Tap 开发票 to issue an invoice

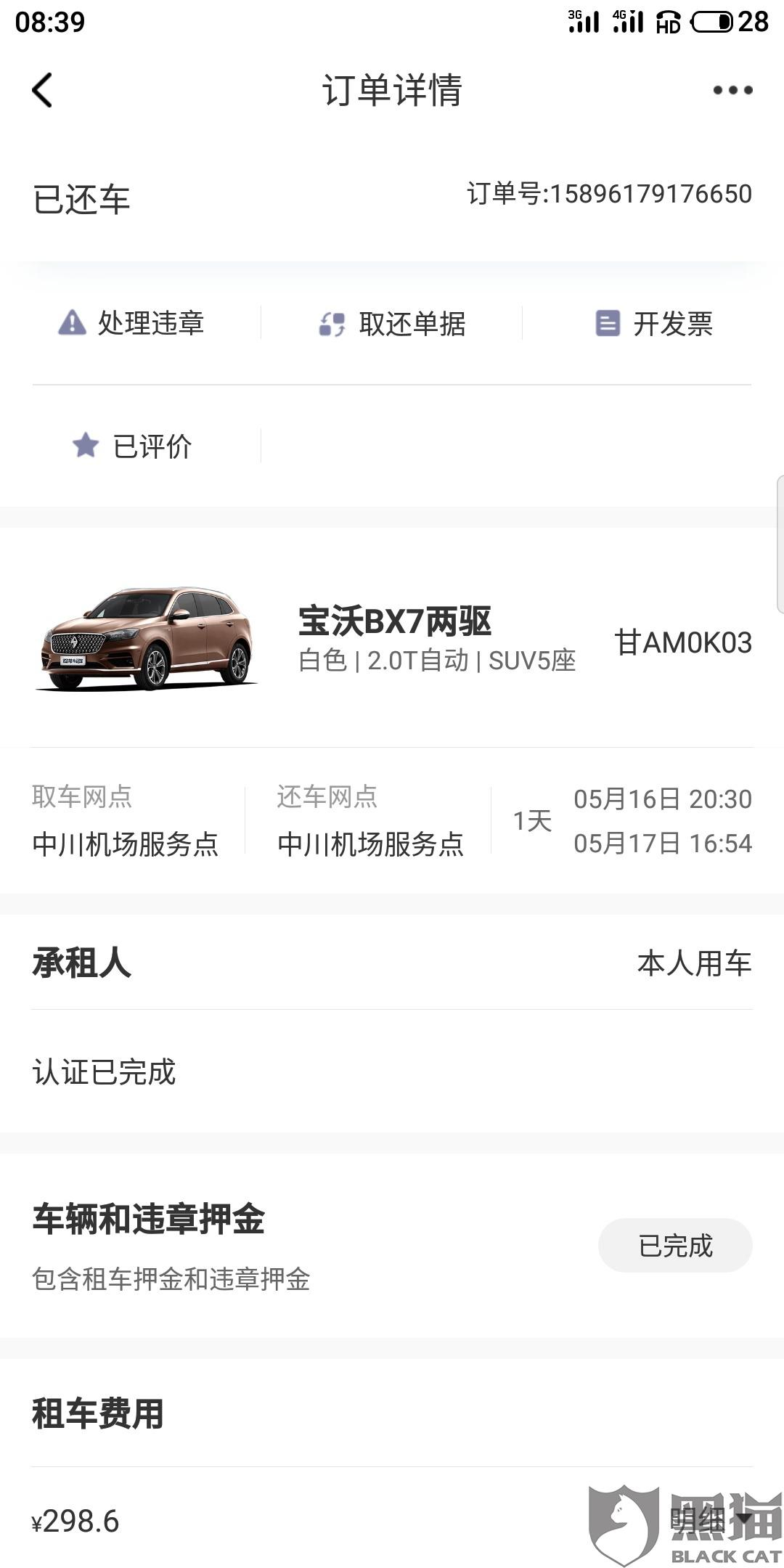tap(653, 324)
